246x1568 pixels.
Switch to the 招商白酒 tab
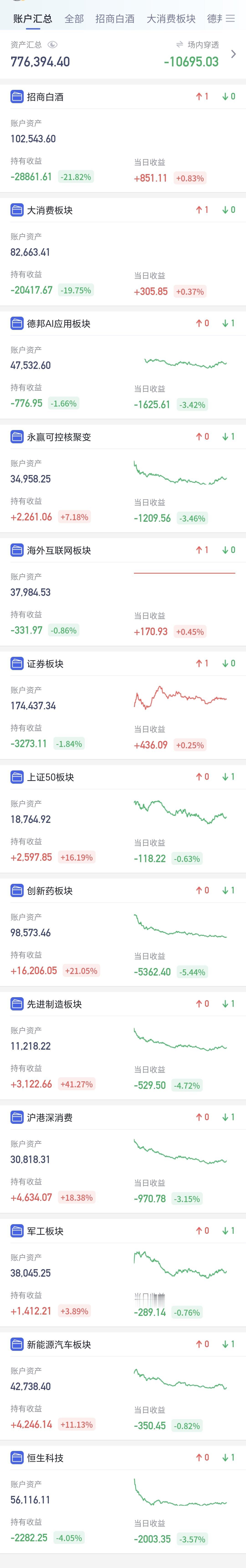[x=115, y=19]
